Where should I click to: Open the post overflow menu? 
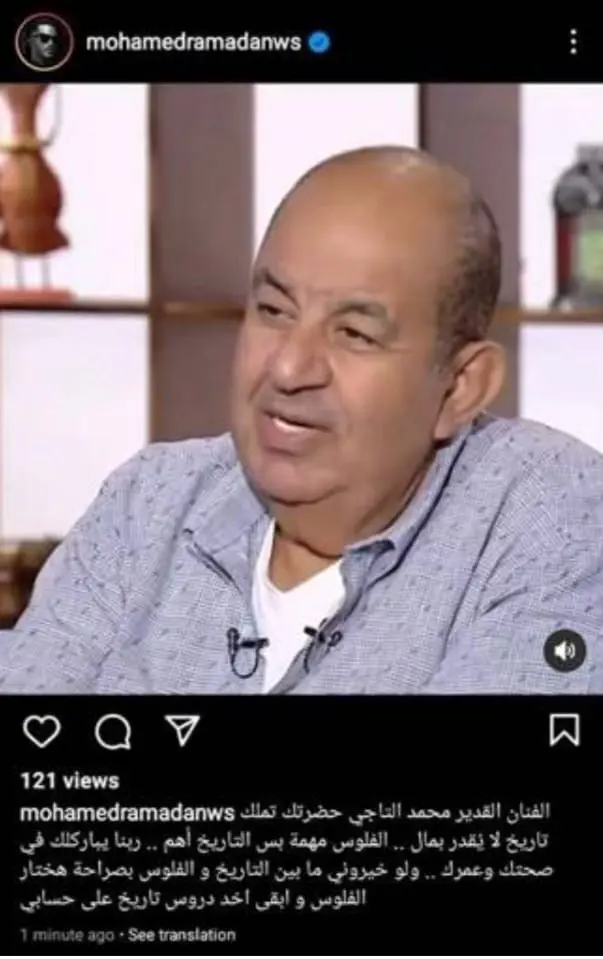(x=573, y=42)
